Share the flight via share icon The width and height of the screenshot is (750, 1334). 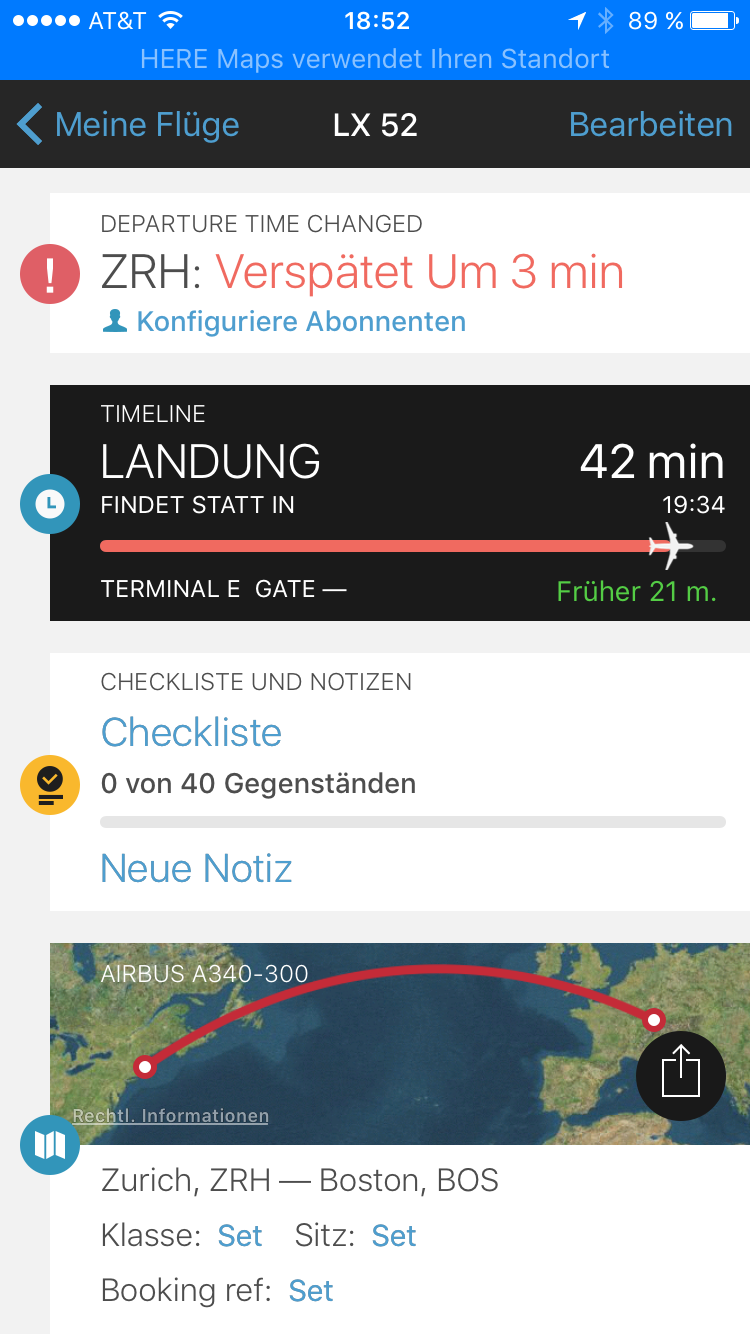[x=681, y=1074]
